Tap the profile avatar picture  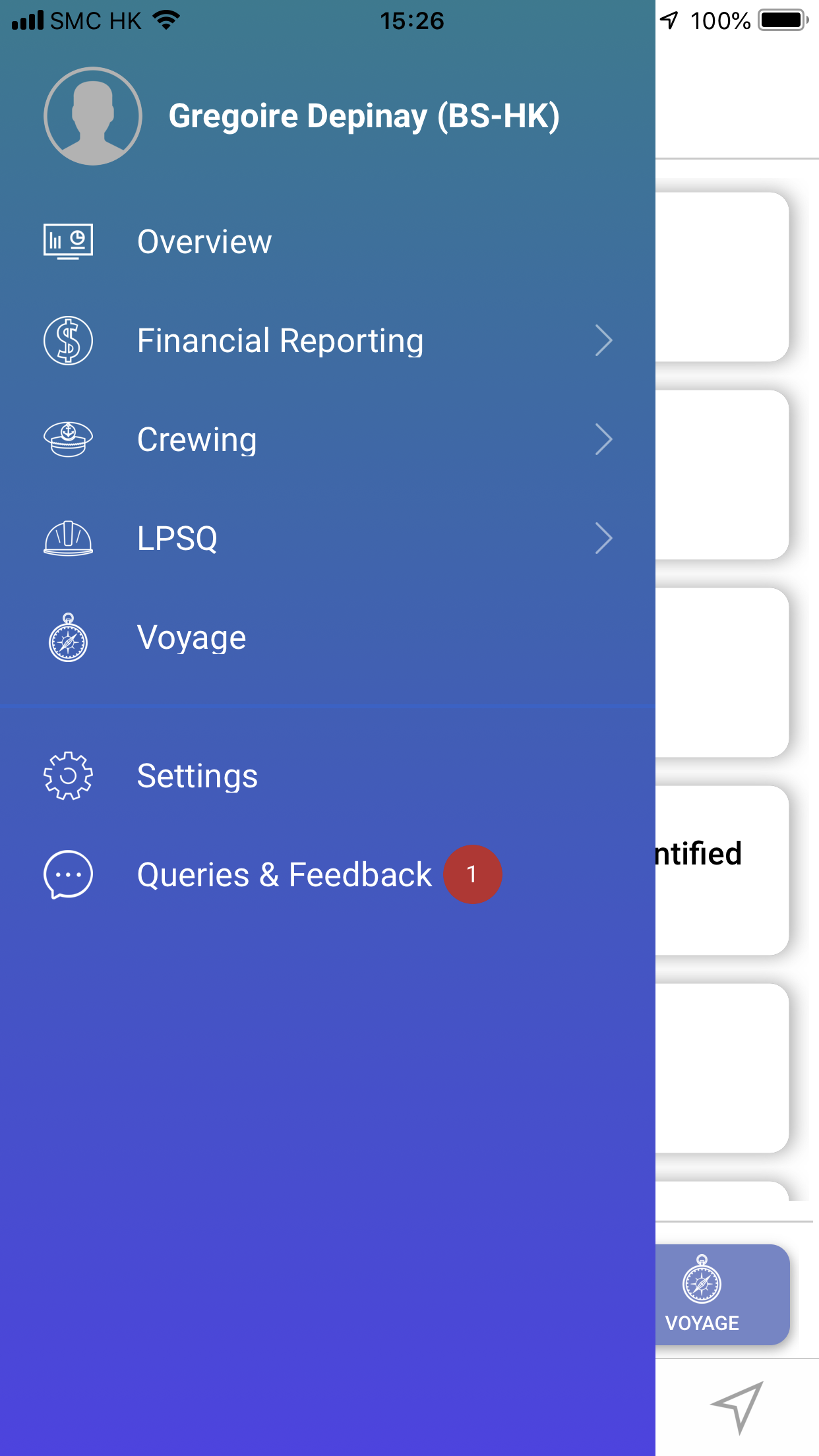93,116
